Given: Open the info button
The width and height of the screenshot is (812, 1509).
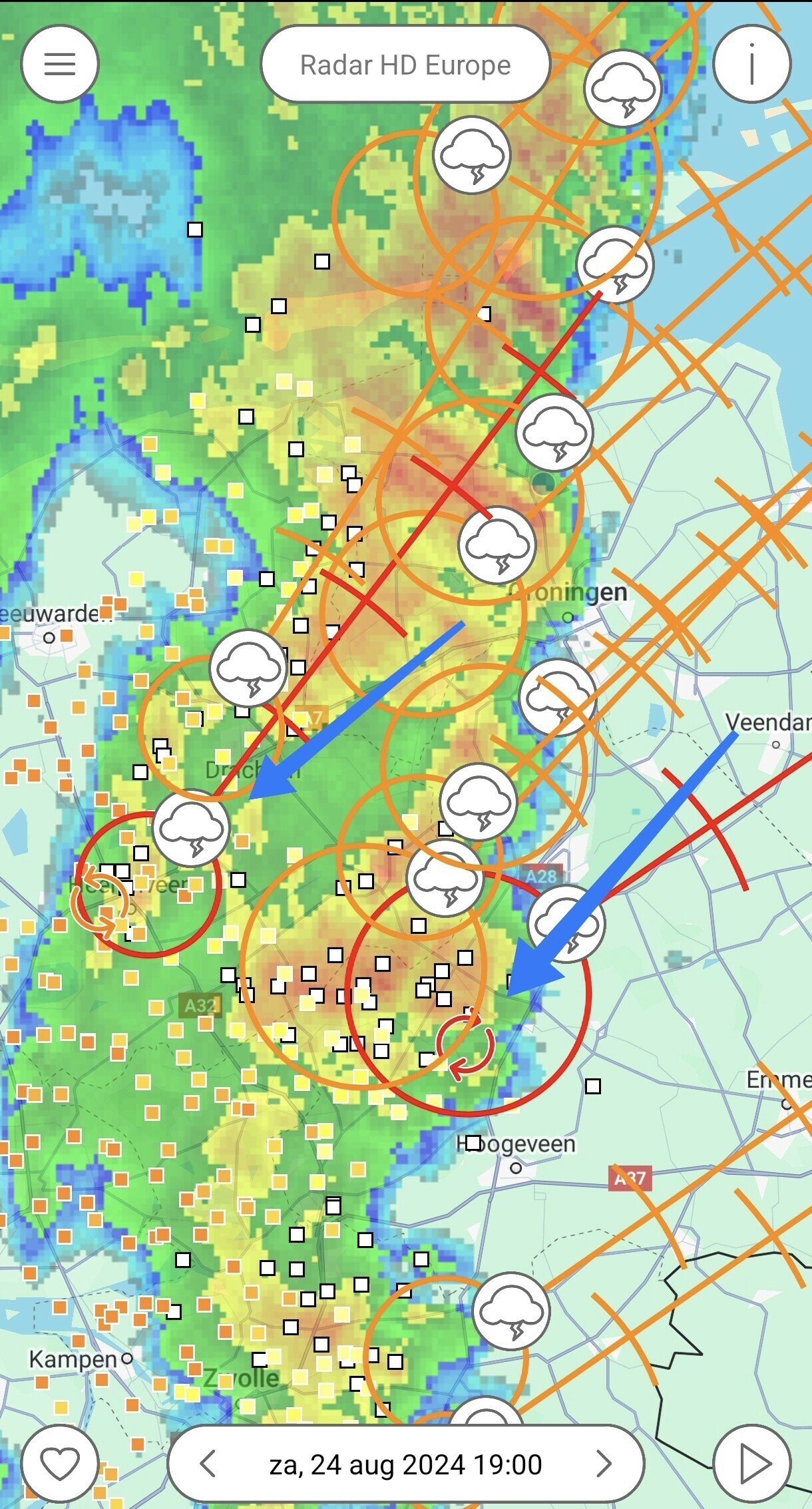Looking at the screenshot, I should pos(752,64).
